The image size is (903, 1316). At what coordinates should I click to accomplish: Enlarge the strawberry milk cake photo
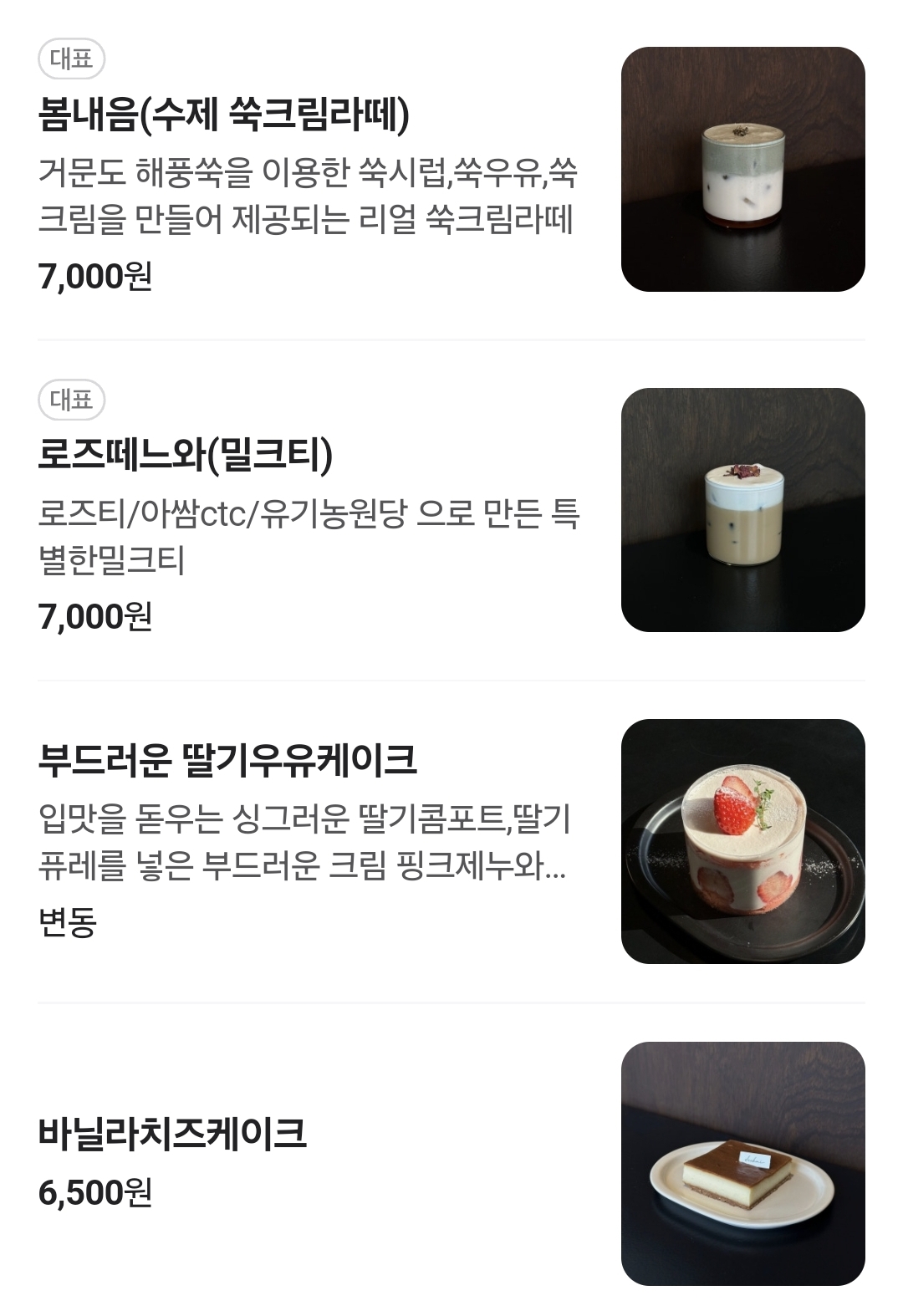click(742, 841)
